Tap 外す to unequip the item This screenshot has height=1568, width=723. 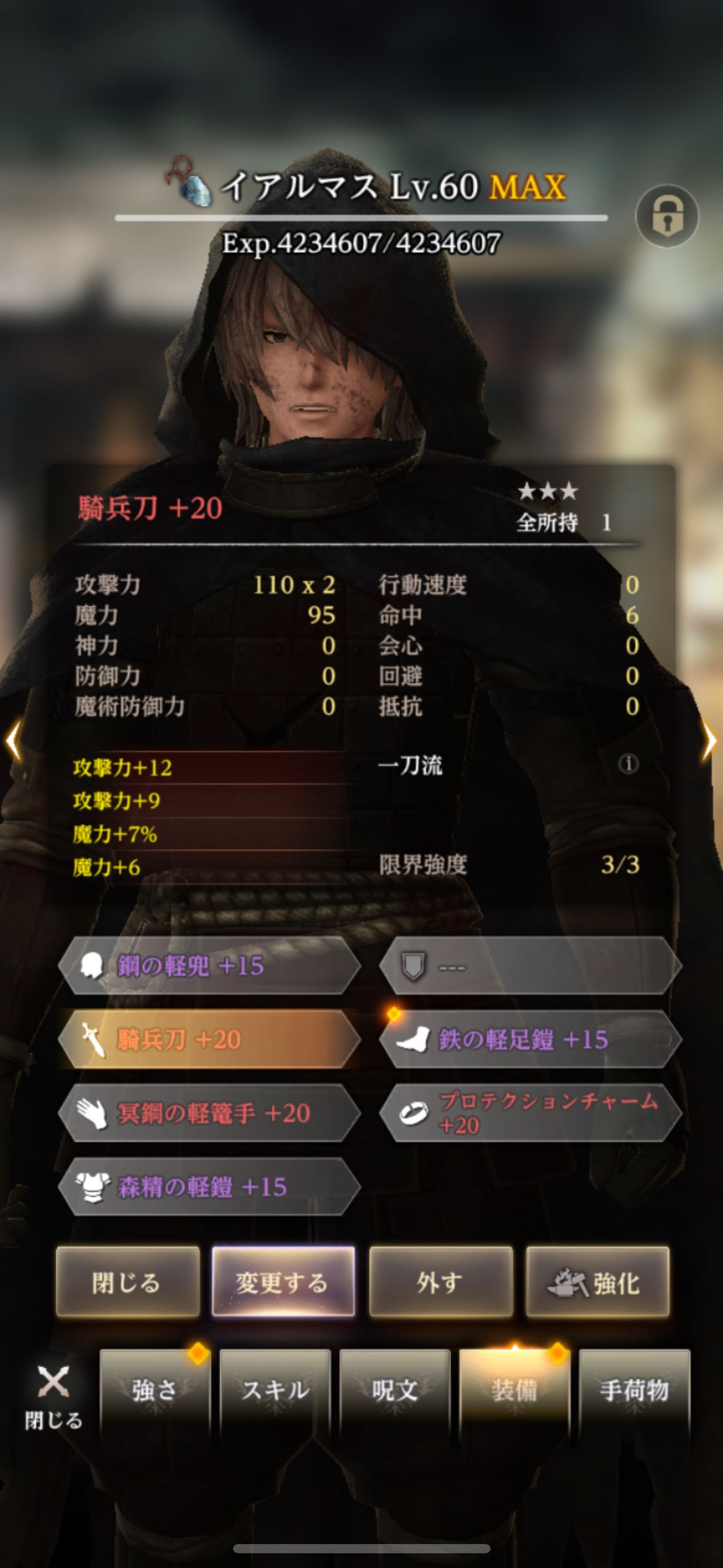point(440,1283)
